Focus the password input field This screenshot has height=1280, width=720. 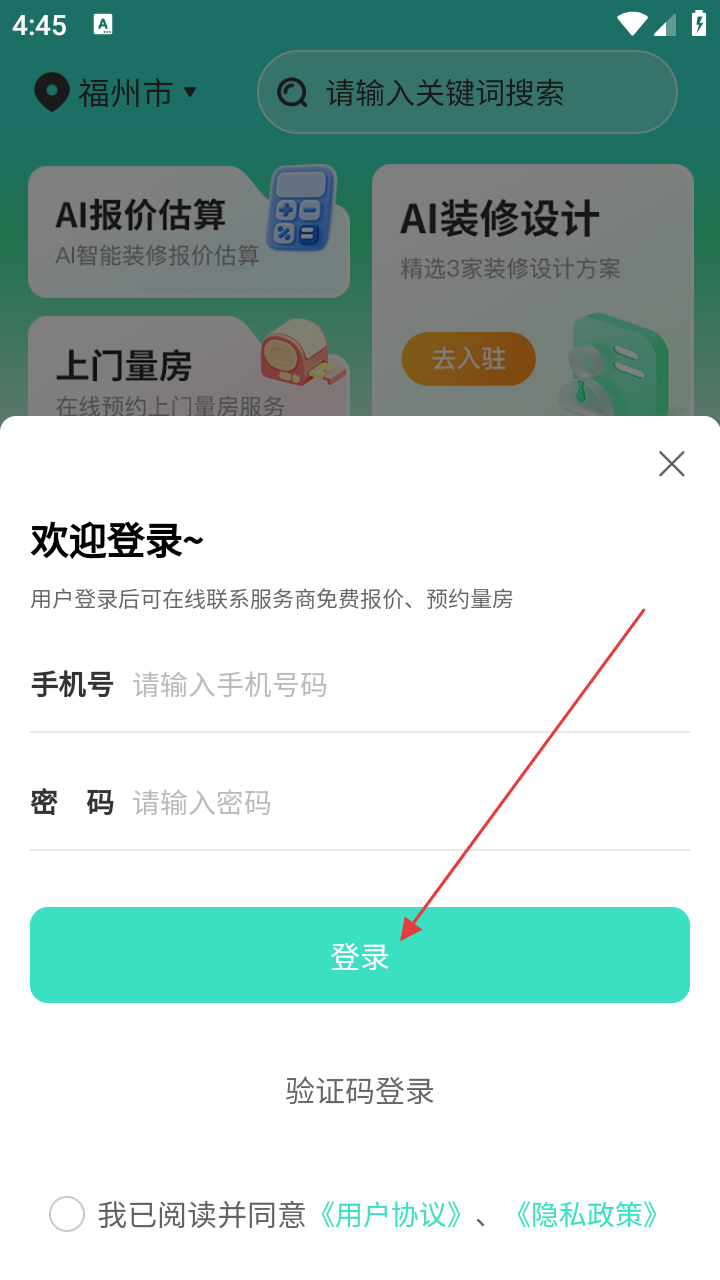coord(400,803)
